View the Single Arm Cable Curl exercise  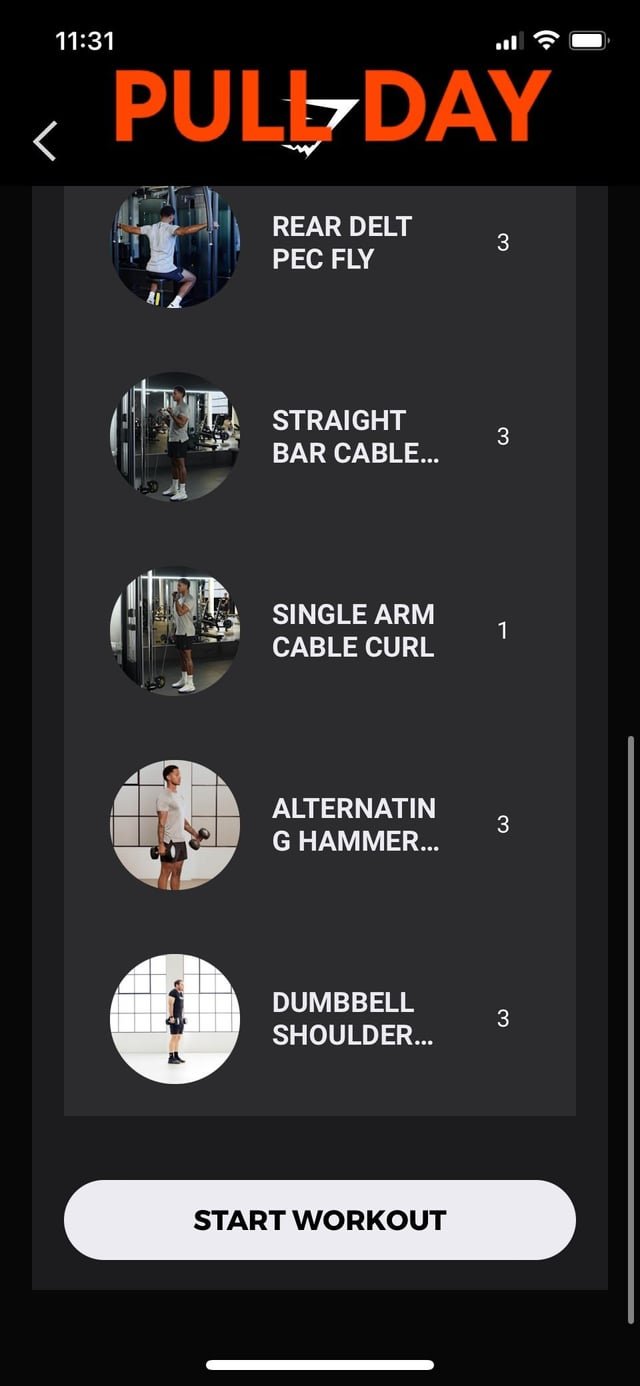coord(320,631)
